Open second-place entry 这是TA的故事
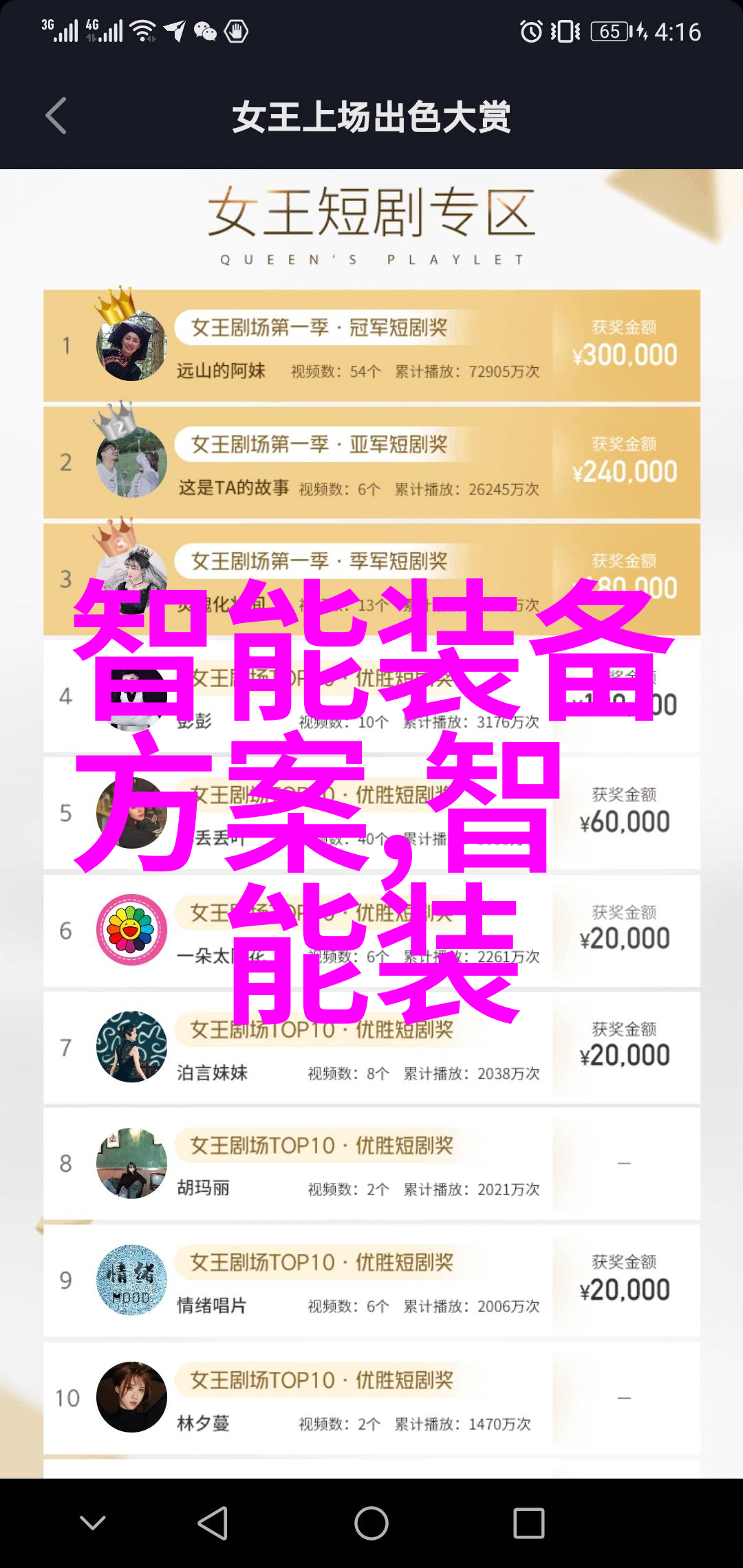Screen dimensions: 743x1568 pyautogui.click(x=371, y=463)
